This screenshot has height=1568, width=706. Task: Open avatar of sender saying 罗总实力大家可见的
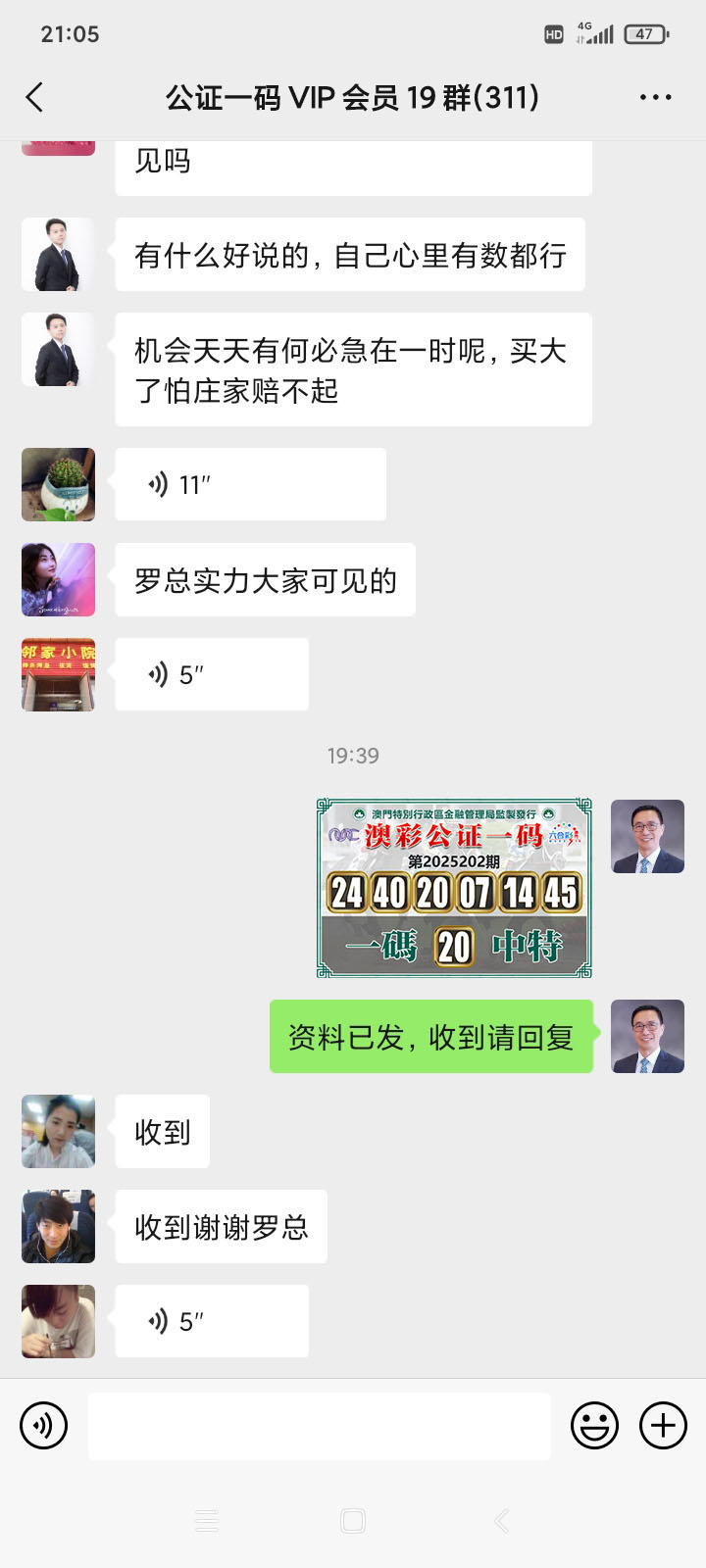click(59, 579)
